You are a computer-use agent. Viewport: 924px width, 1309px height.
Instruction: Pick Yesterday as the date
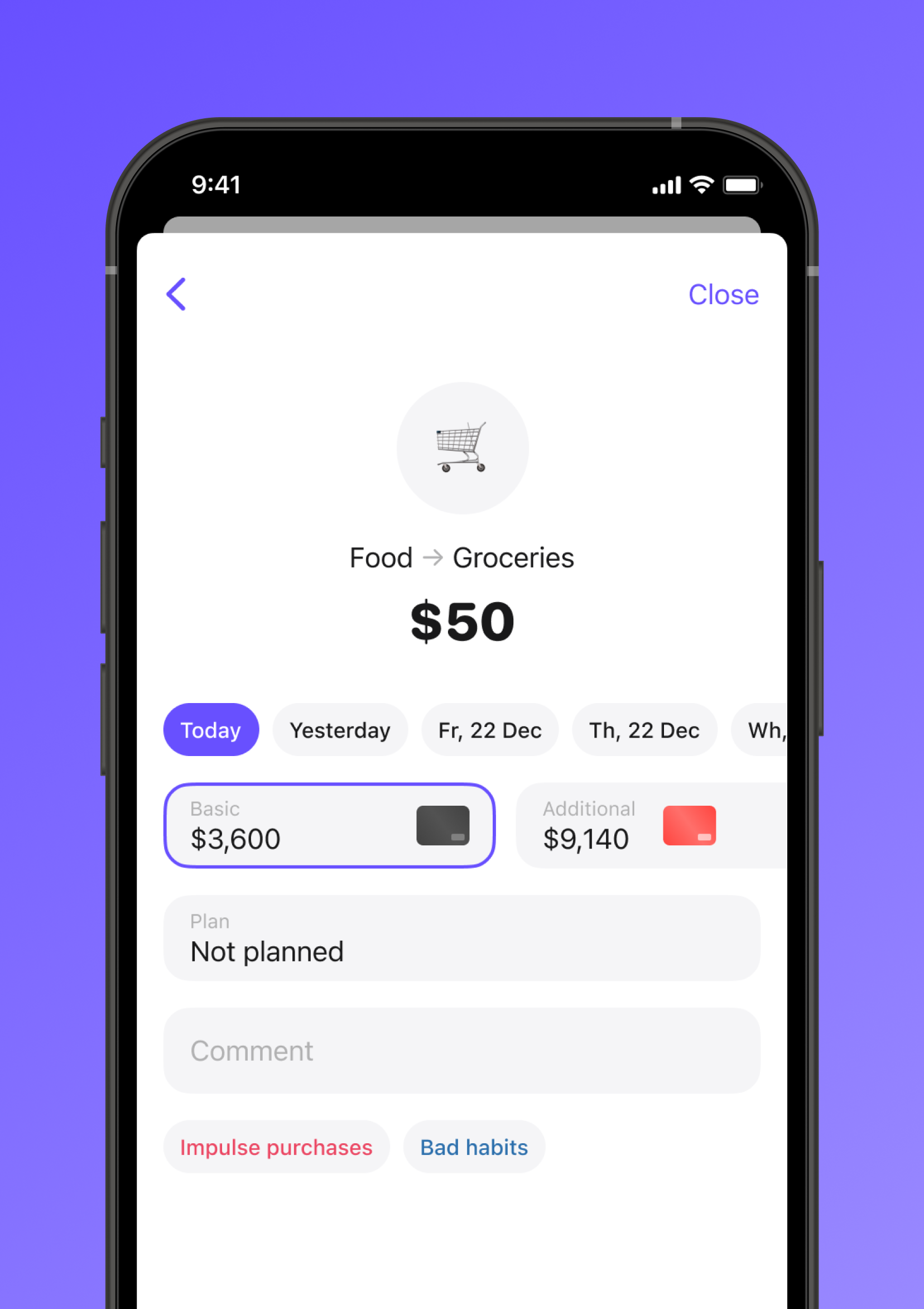pyautogui.click(x=340, y=730)
